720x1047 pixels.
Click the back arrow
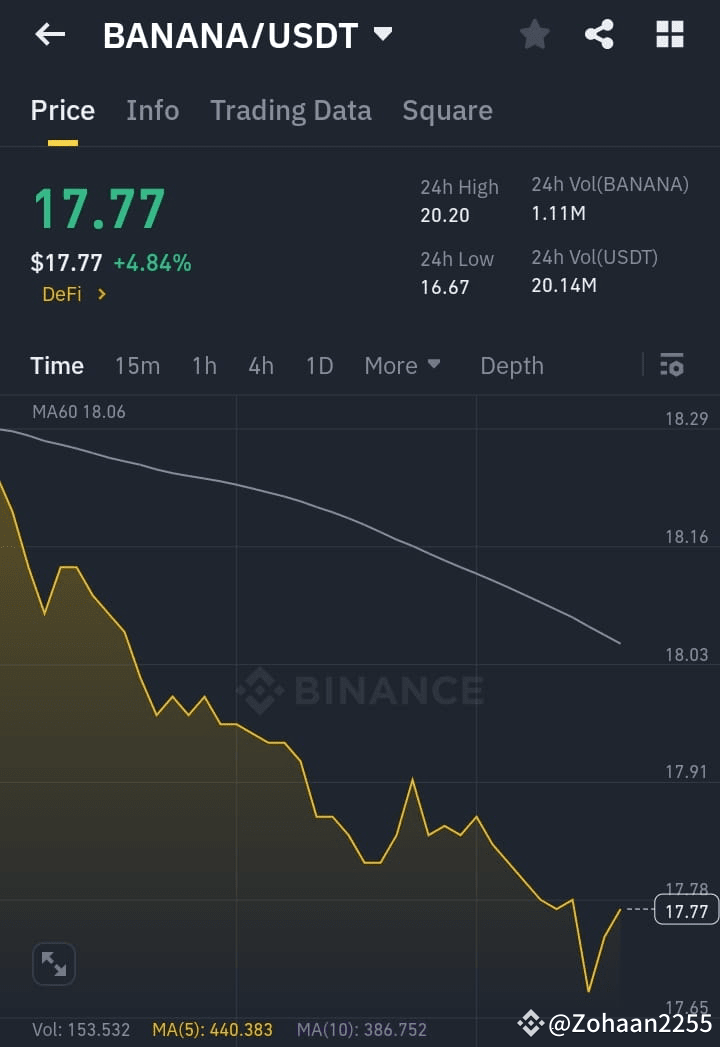tap(48, 34)
